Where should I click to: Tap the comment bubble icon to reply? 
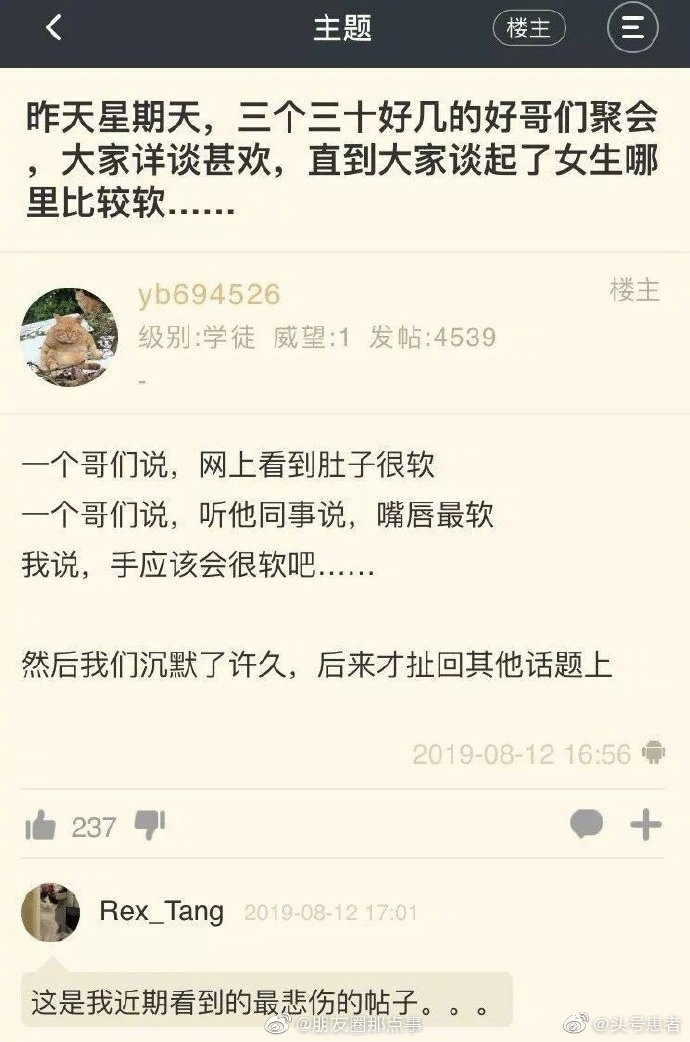(586, 825)
